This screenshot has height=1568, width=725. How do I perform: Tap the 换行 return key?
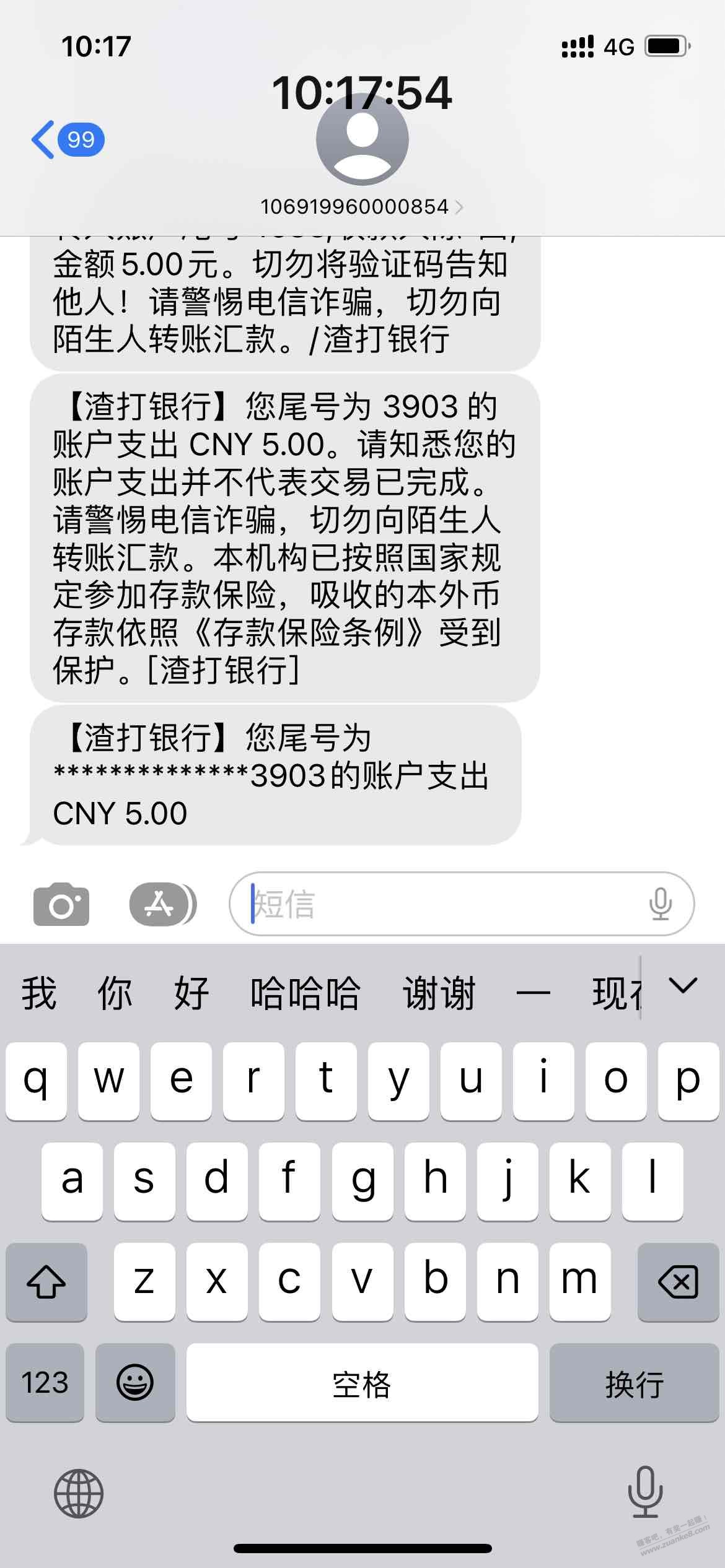(634, 1382)
